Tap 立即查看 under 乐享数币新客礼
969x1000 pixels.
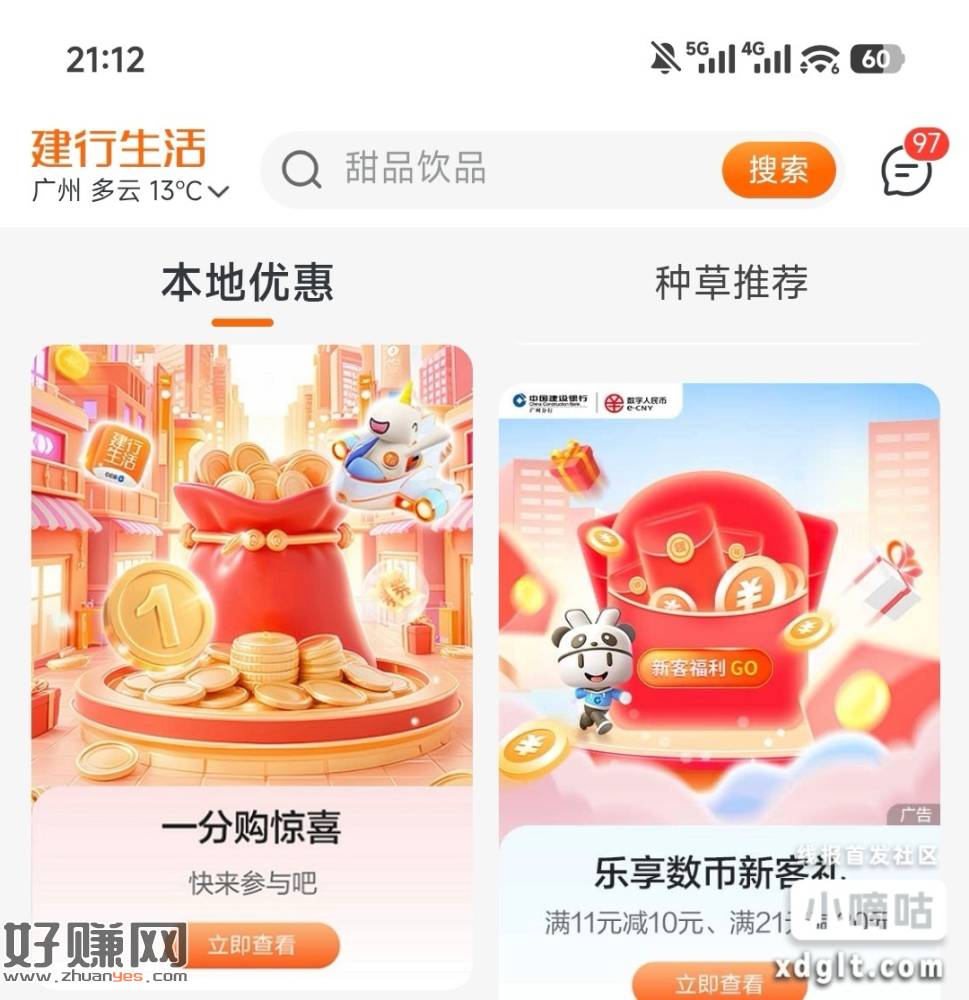(719, 983)
